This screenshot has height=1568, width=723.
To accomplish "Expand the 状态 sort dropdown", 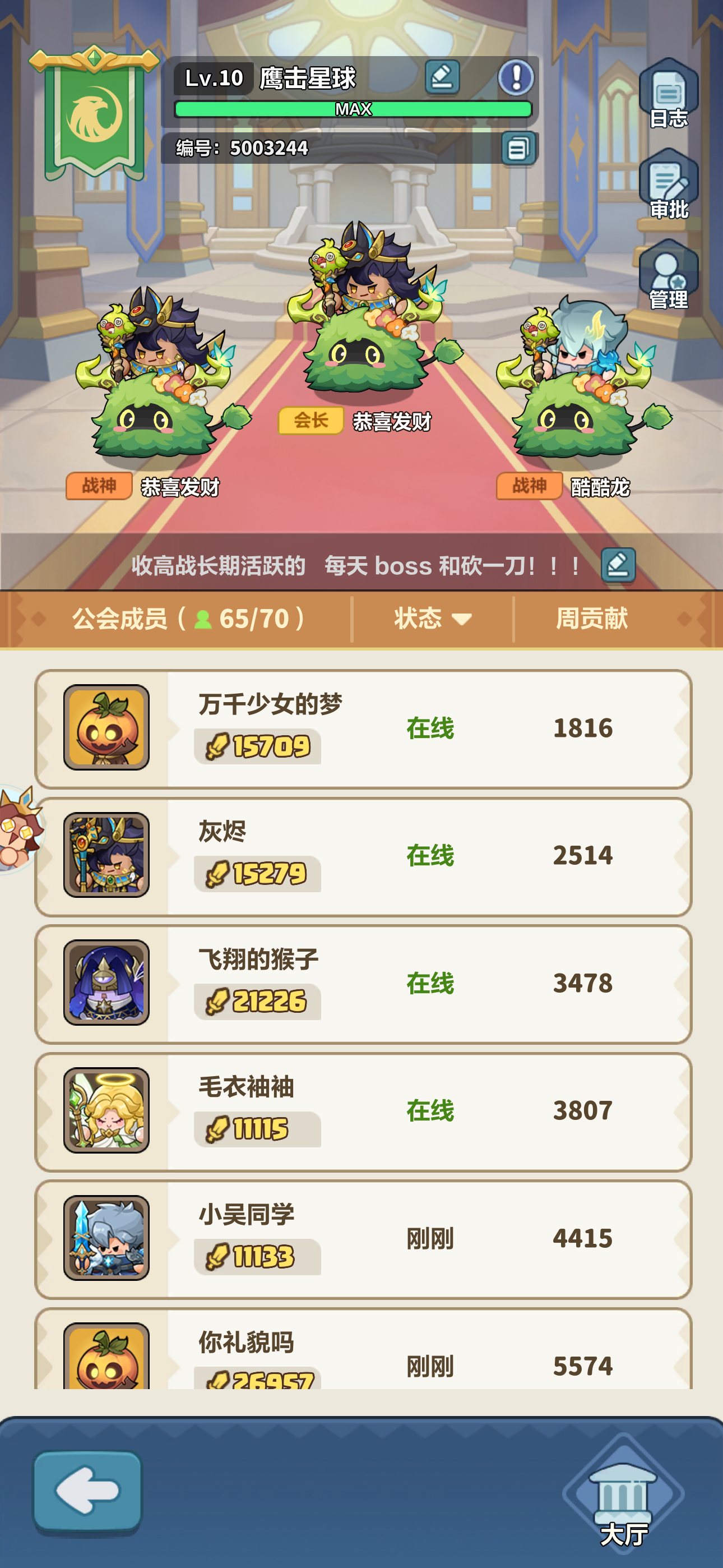I will click(x=433, y=619).
